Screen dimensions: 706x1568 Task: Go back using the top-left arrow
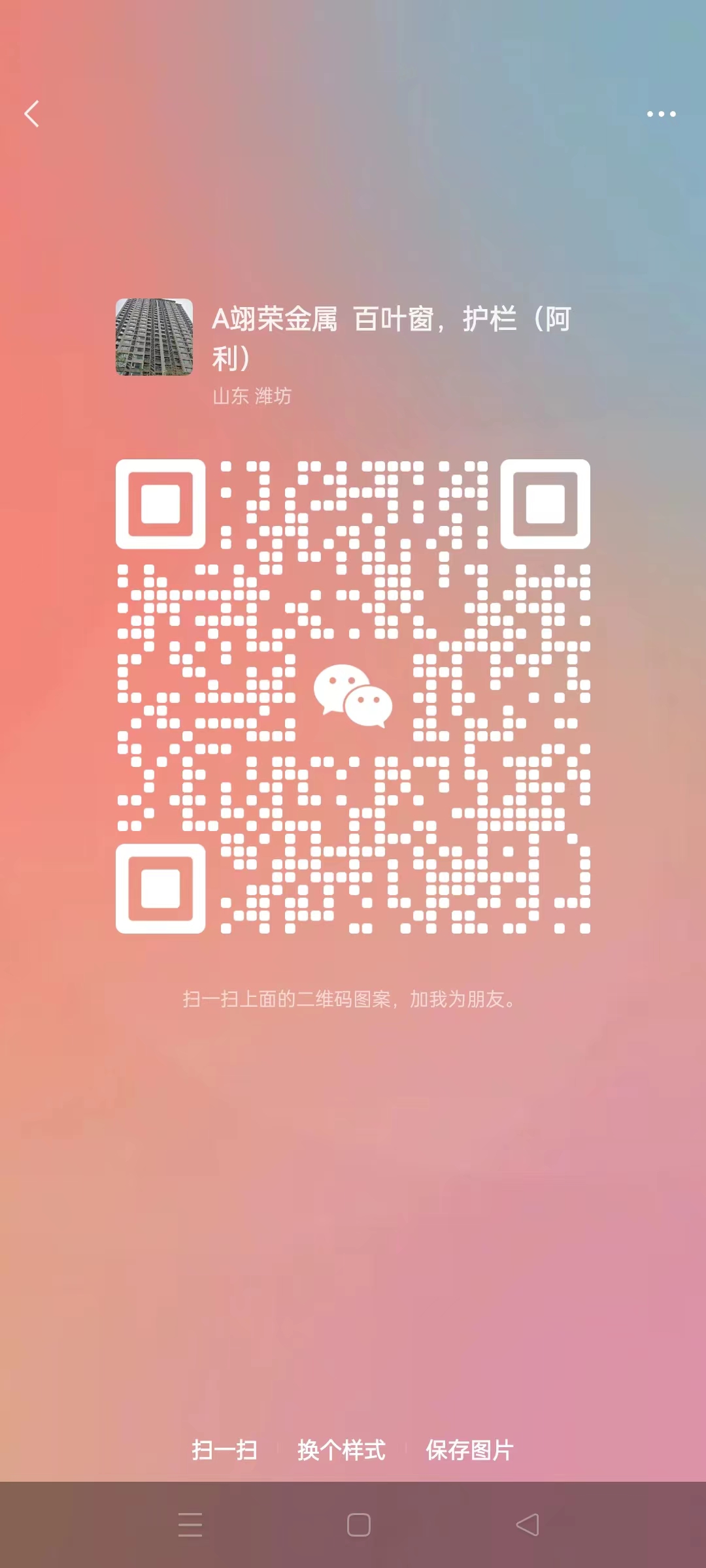click(32, 114)
